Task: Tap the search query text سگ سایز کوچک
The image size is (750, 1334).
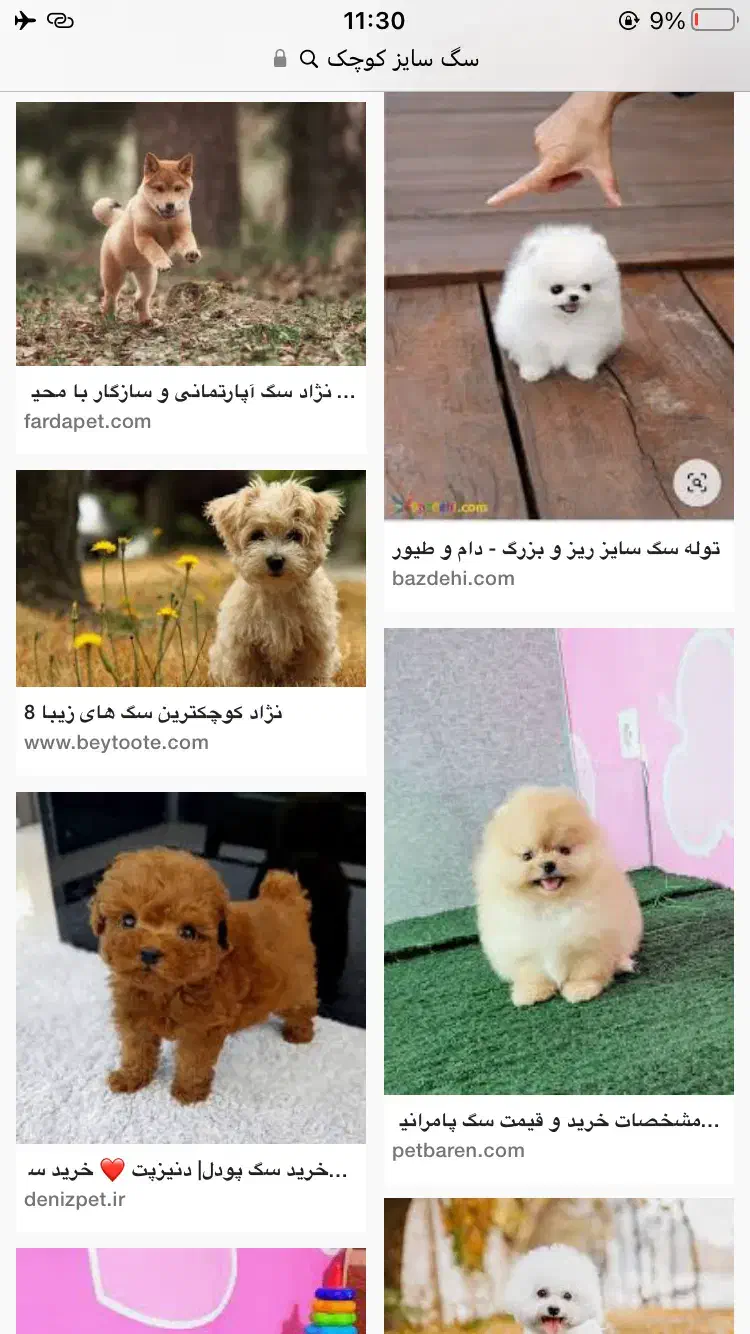Action: (x=420, y=59)
